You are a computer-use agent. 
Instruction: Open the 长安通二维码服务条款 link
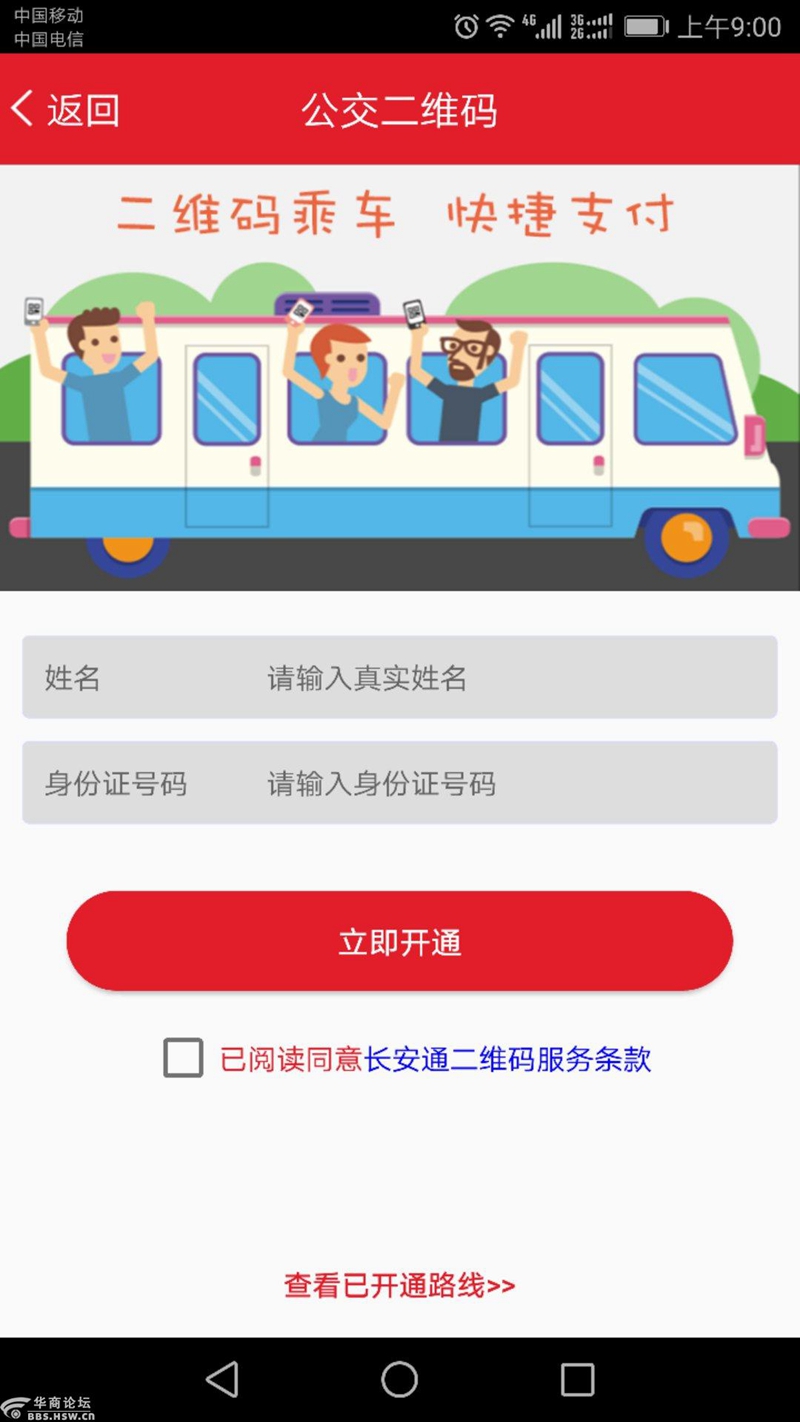[x=508, y=1059]
